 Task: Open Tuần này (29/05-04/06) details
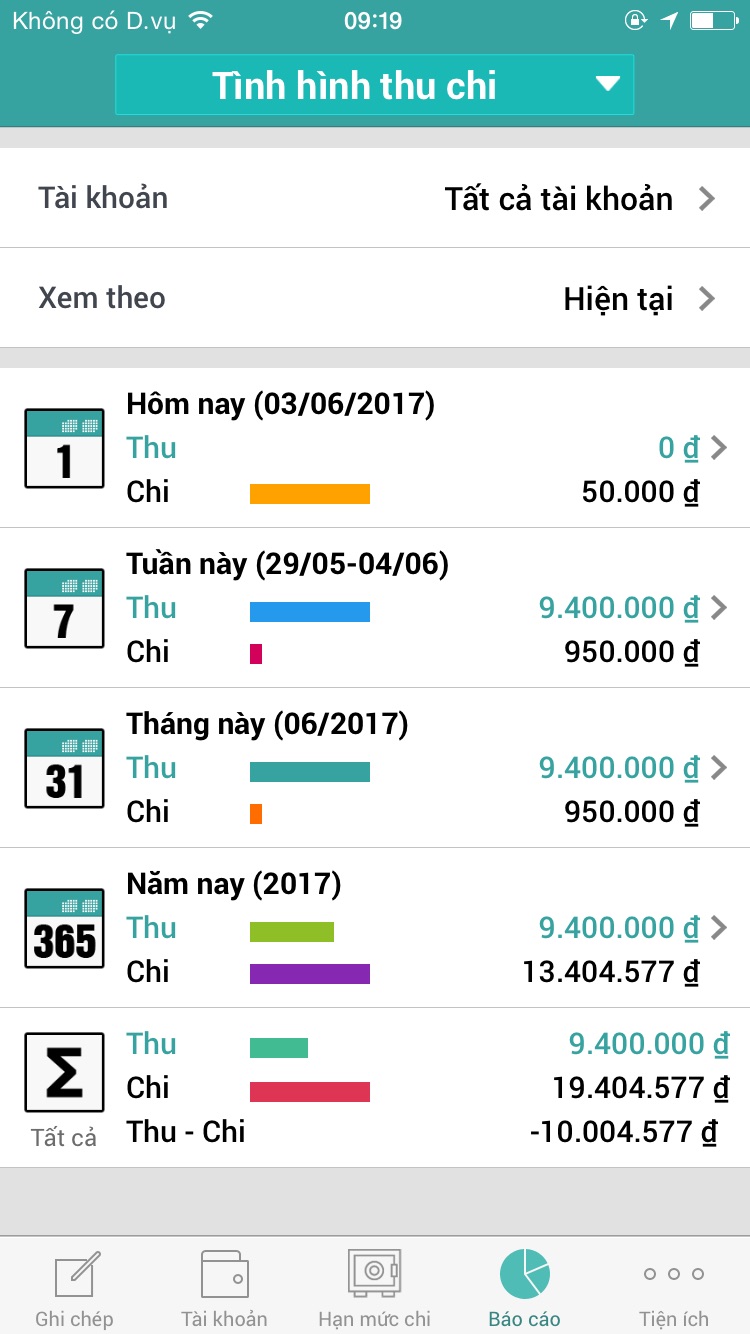[375, 608]
